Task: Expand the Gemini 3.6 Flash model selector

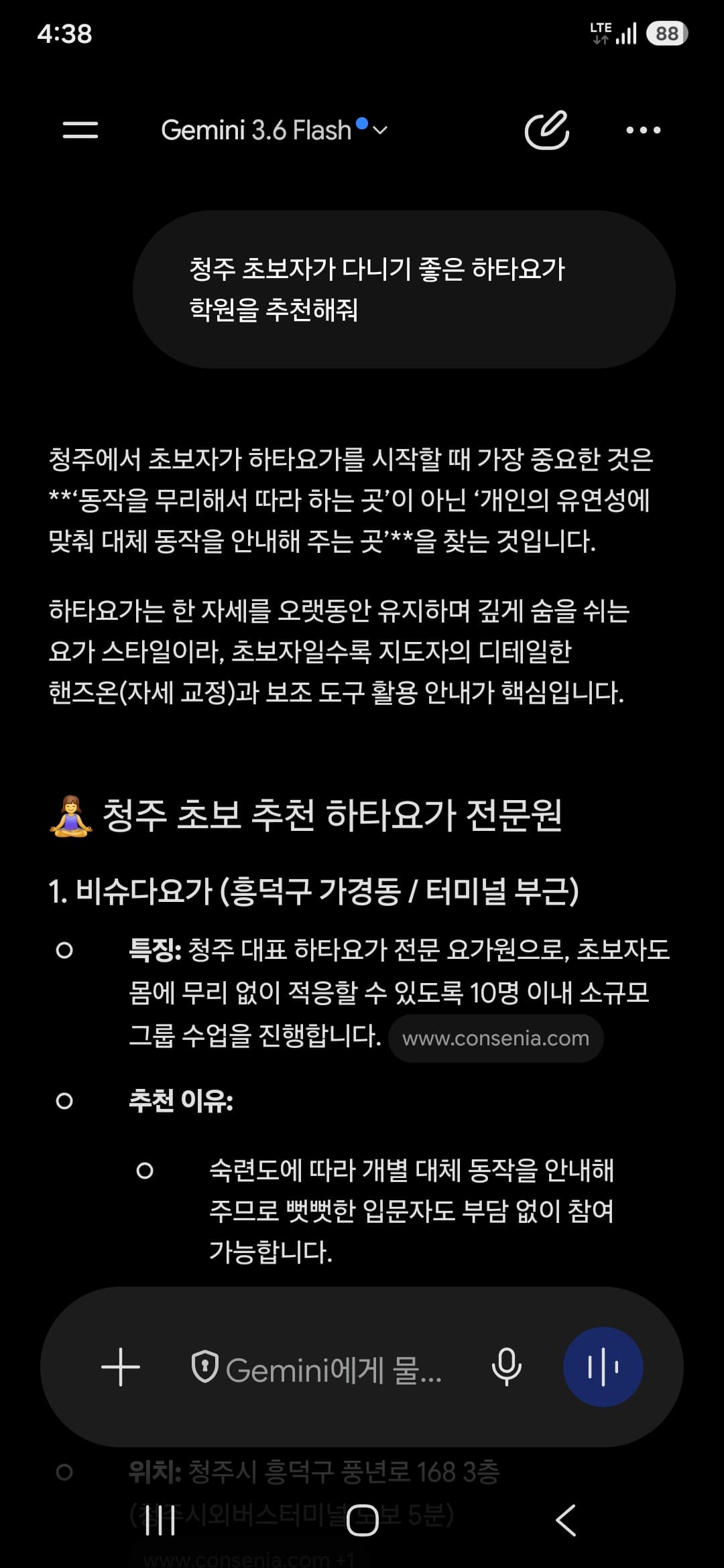Action: pos(274,130)
